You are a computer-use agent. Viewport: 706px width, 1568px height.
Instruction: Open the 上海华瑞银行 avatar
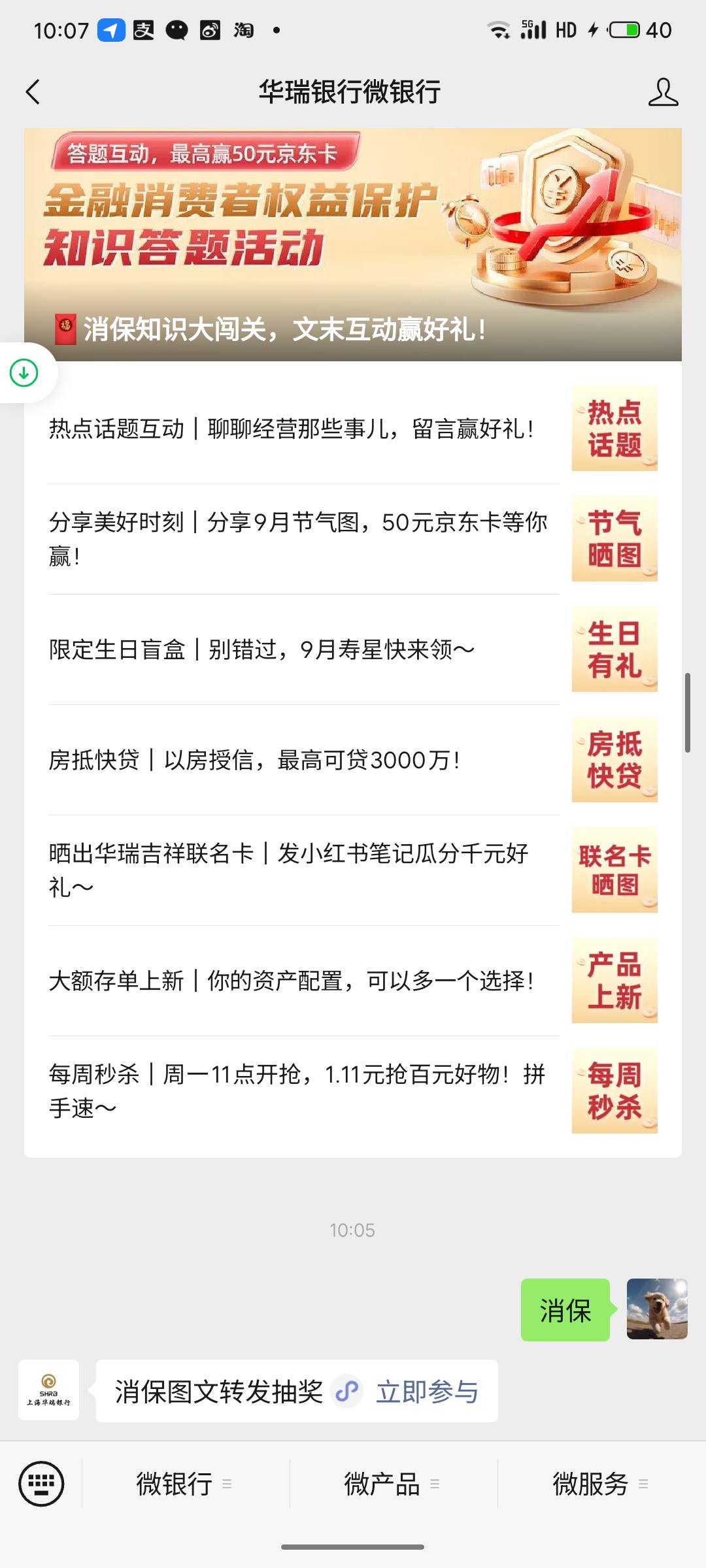pos(49,1390)
